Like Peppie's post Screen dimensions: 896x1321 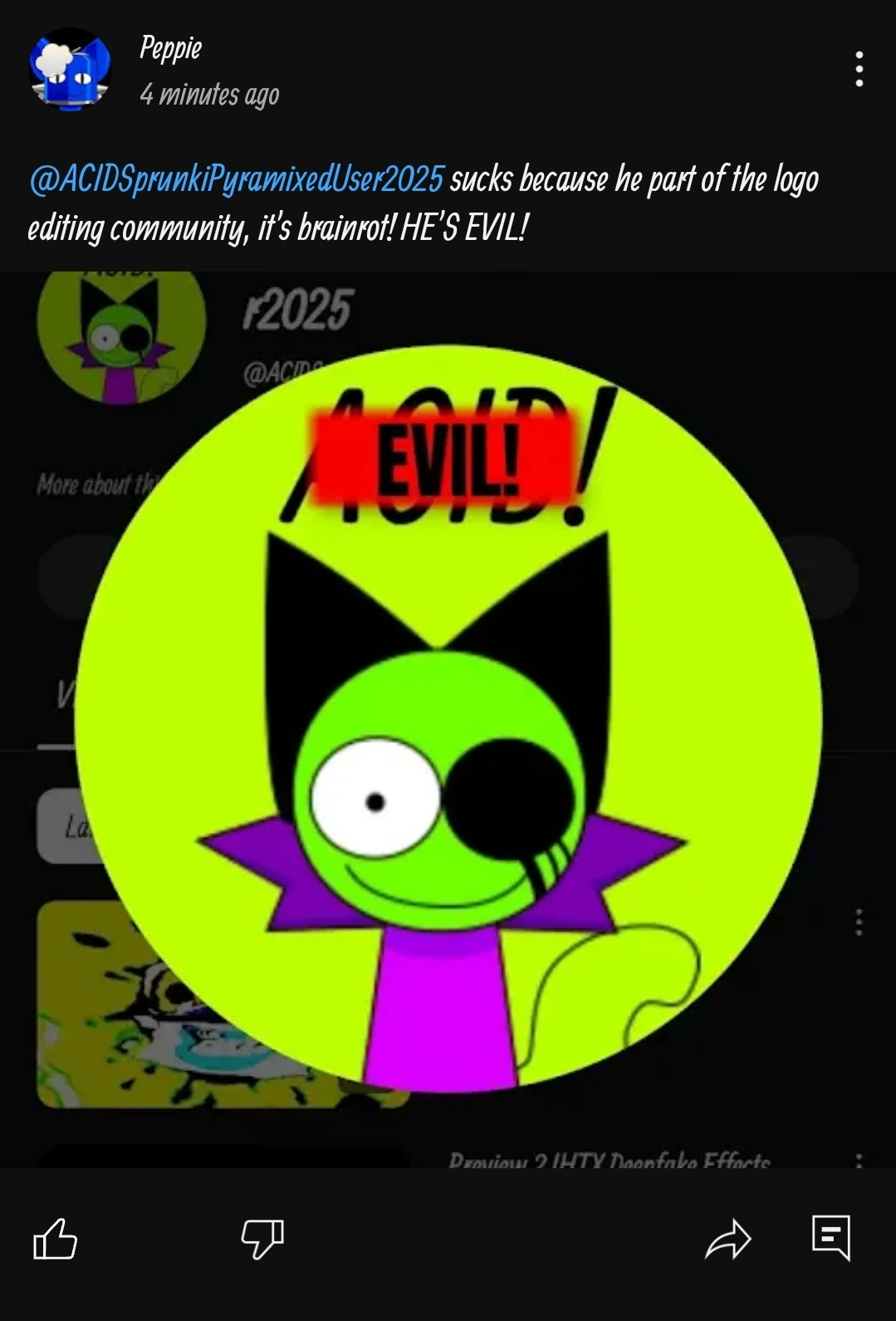55,1239
